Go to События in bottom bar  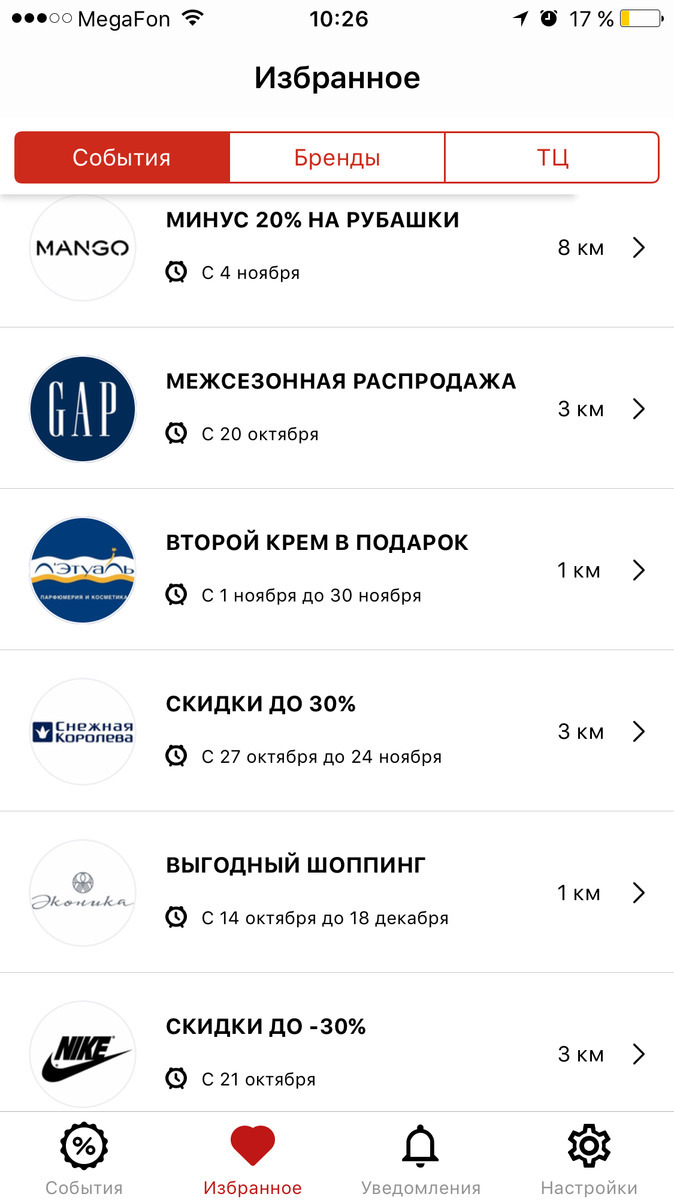84,1158
